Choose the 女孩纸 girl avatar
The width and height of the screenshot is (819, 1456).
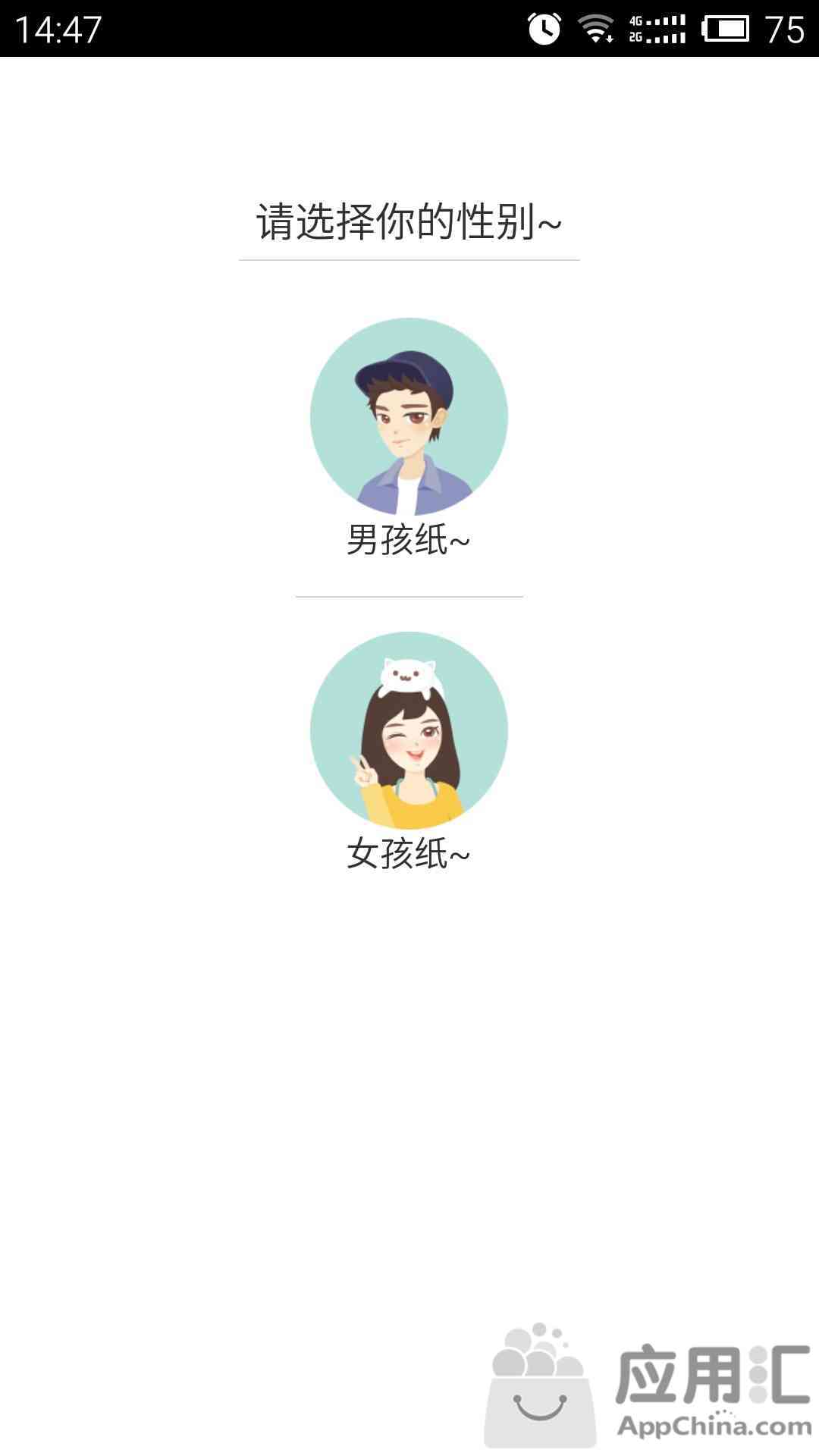click(x=409, y=730)
